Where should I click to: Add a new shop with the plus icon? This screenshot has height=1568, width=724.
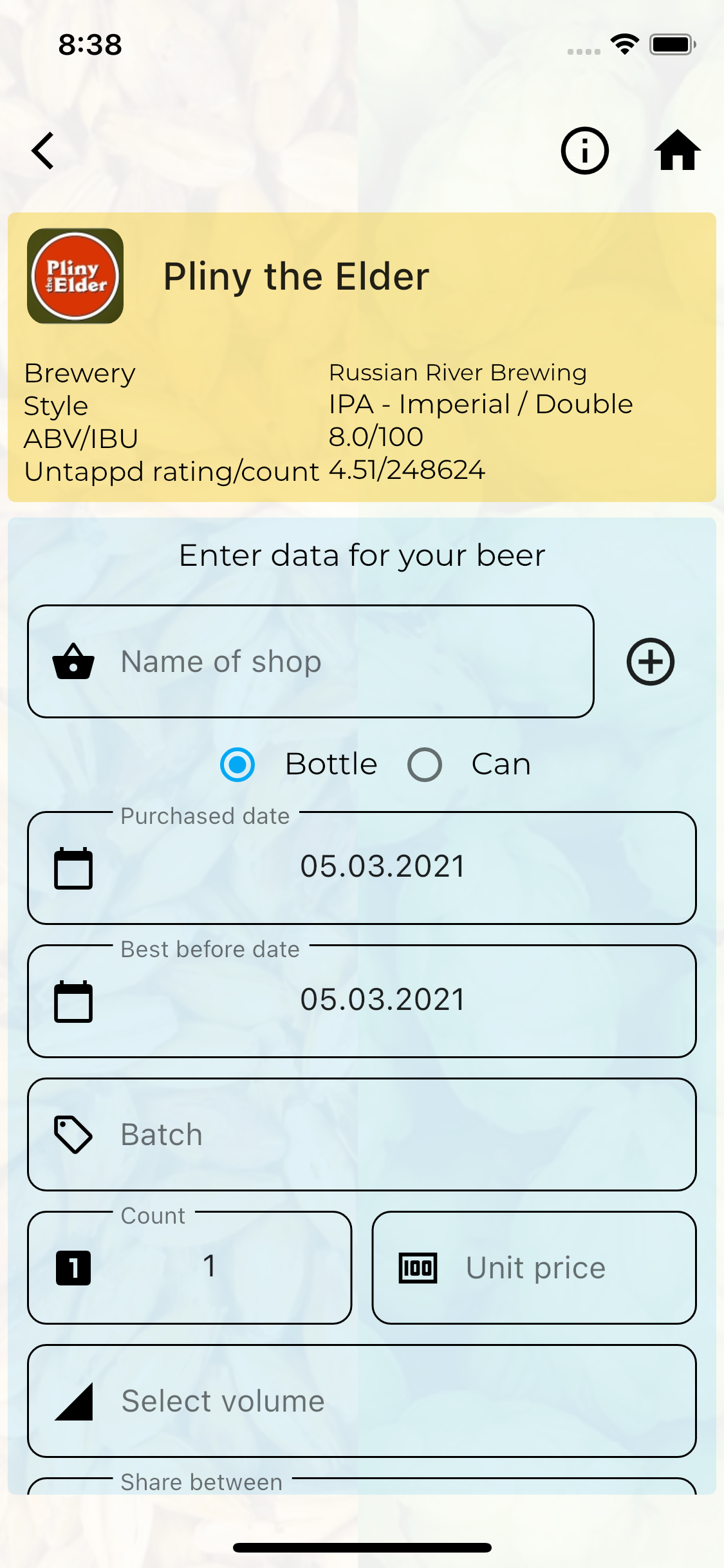(650, 662)
